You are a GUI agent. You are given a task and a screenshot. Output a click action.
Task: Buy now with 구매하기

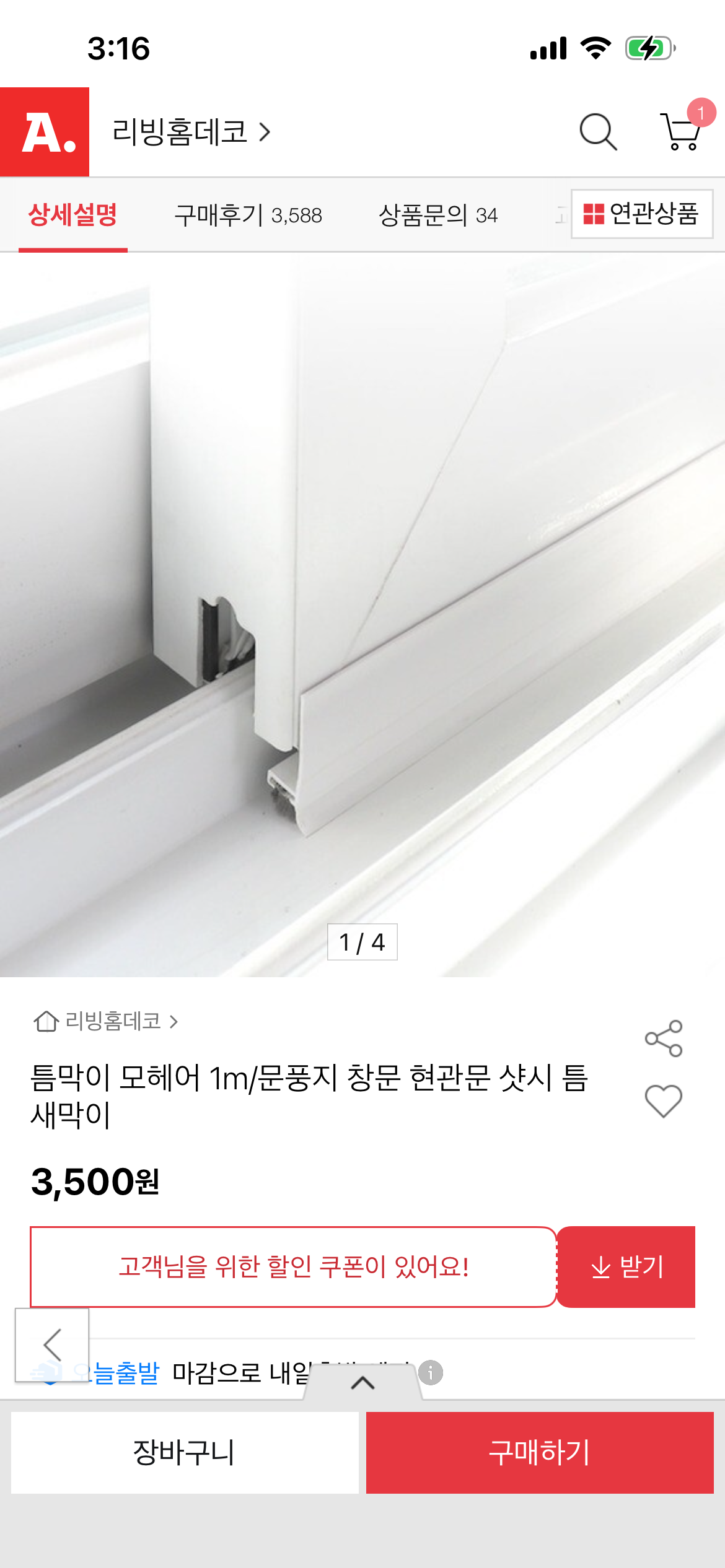click(539, 1452)
